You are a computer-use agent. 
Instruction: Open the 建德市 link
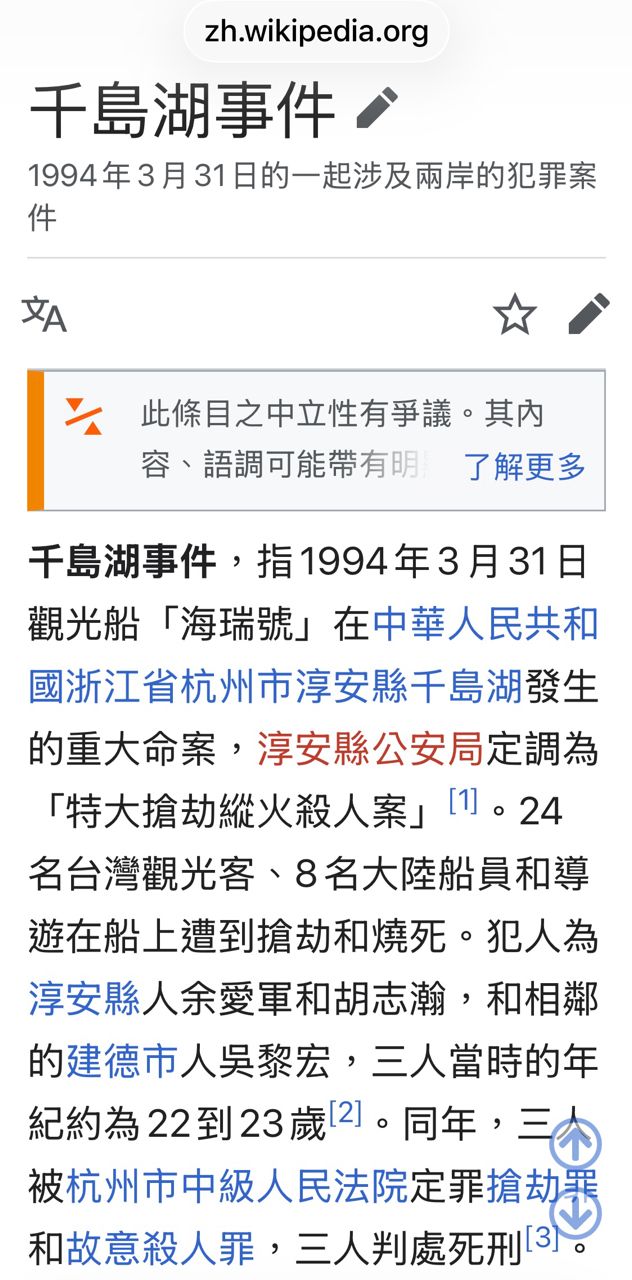122,1061
